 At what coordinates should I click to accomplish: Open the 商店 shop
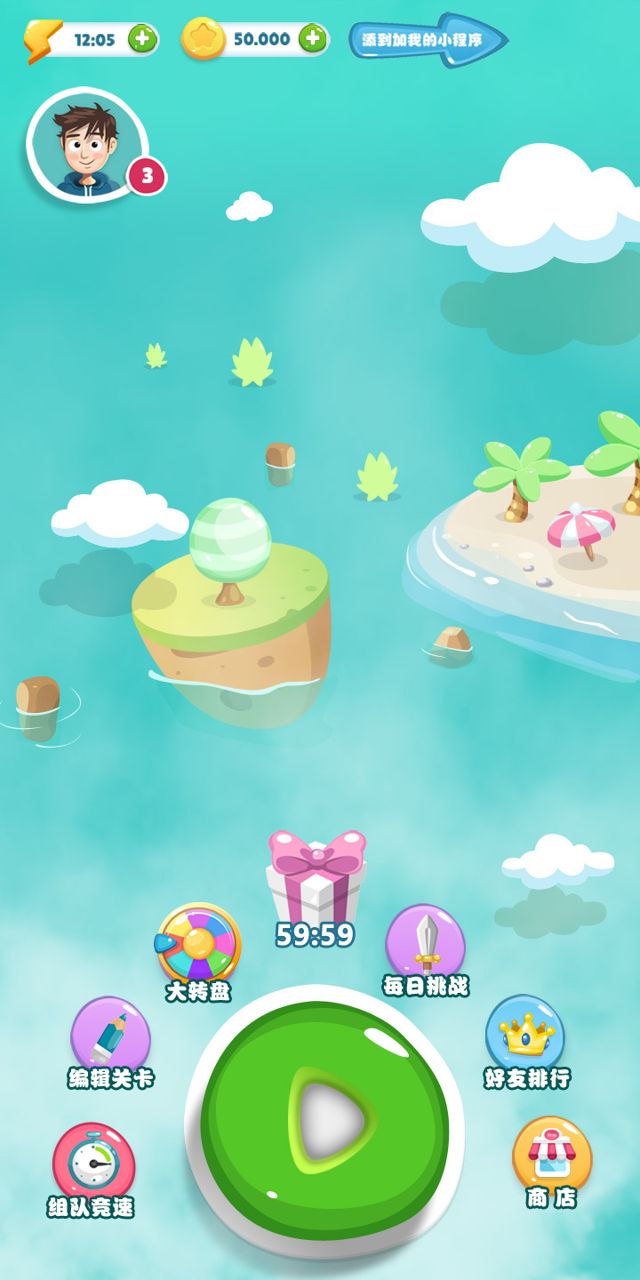[552, 1155]
